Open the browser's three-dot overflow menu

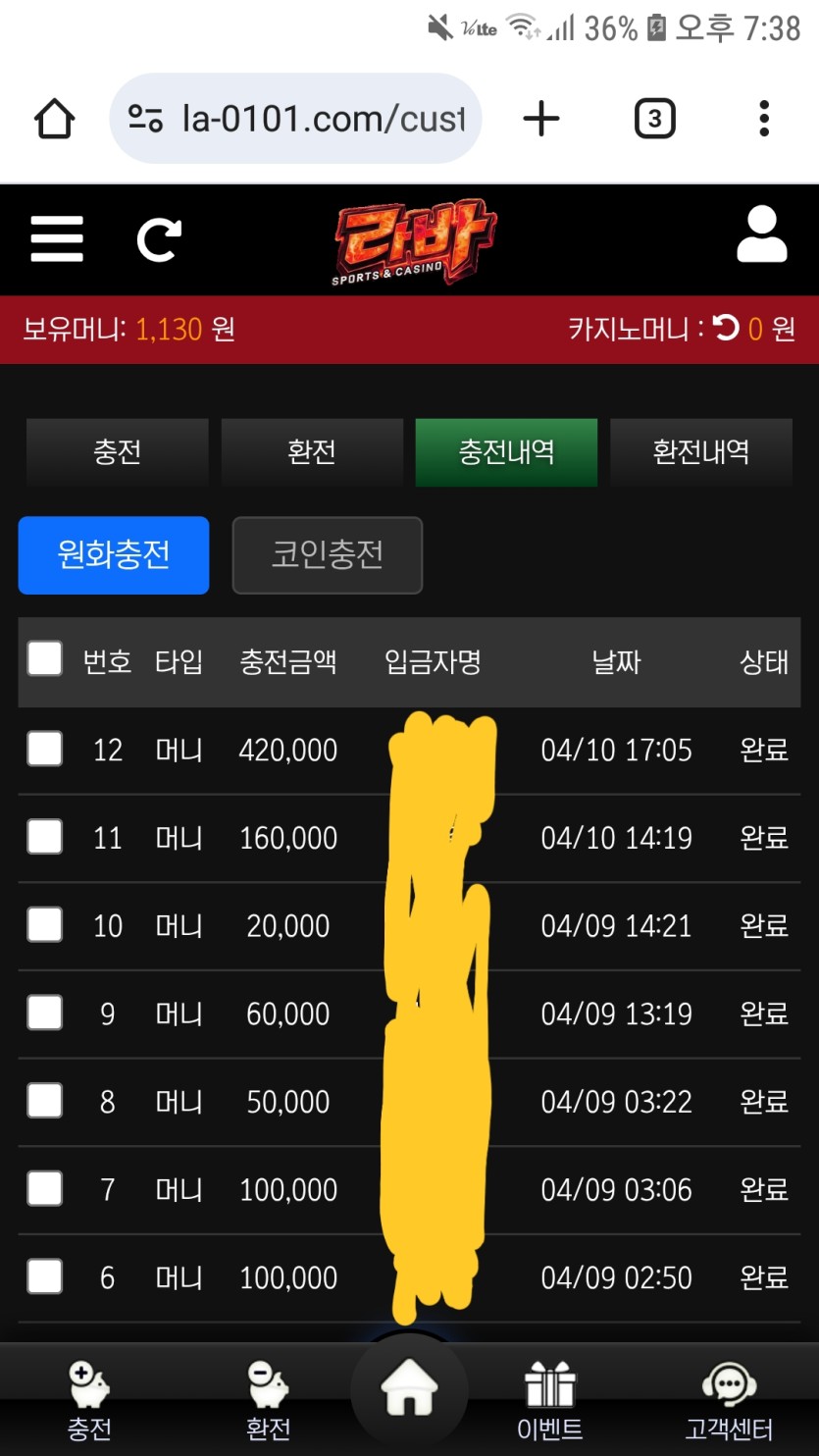tap(763, 119)
